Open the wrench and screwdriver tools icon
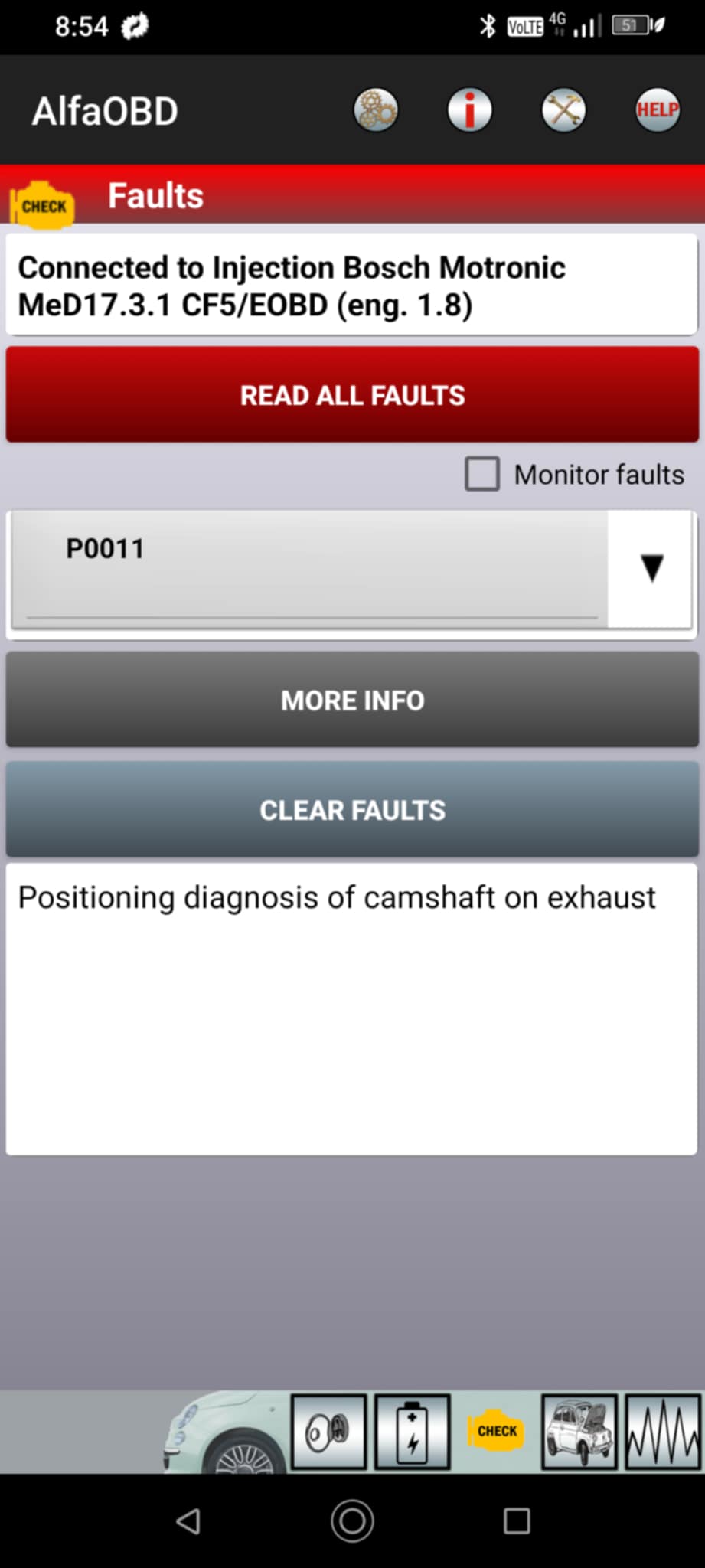 563,111
